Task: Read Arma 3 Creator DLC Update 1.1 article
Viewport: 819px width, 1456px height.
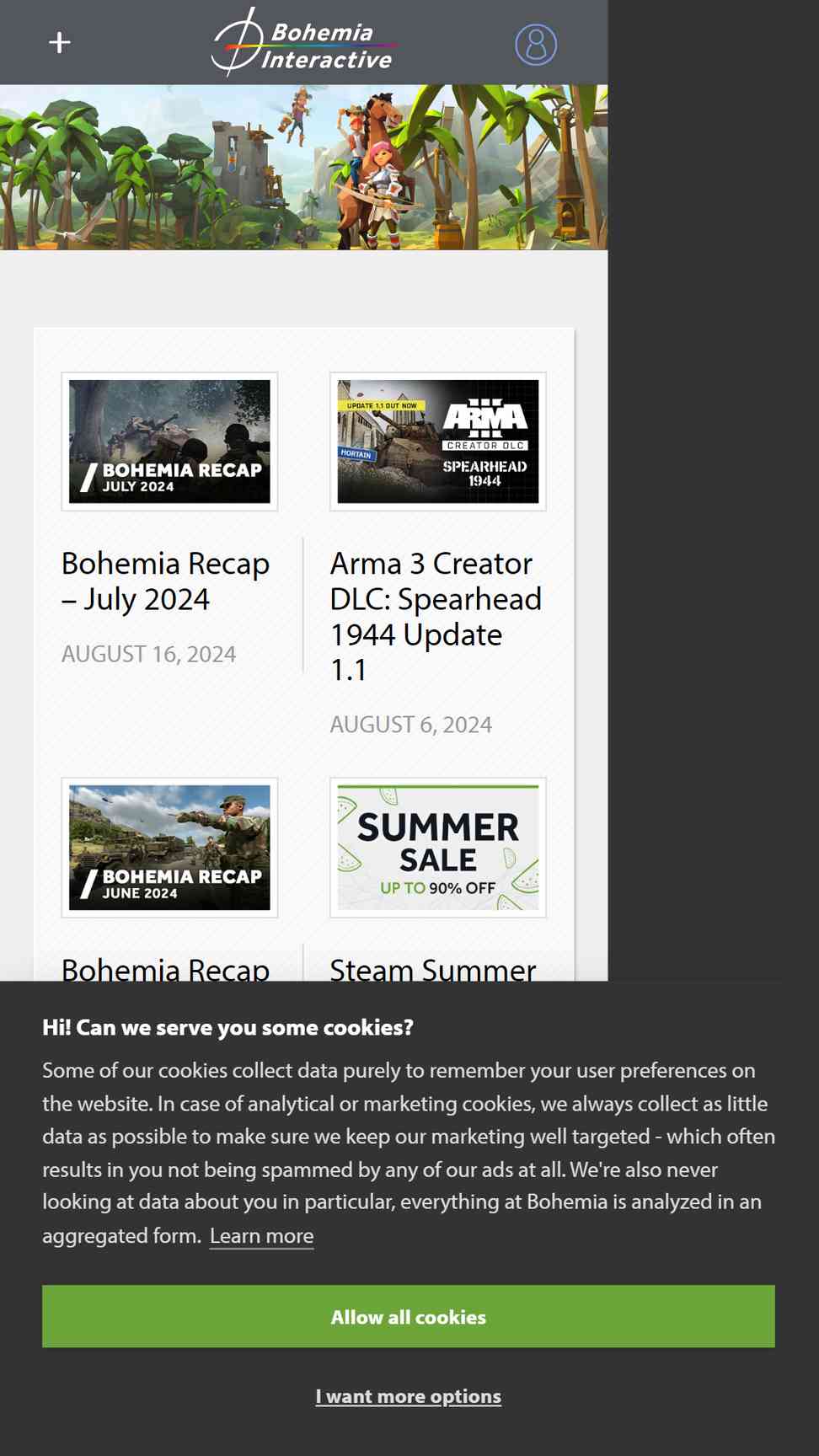Action: pyautogui.click(x=436, y=617)
